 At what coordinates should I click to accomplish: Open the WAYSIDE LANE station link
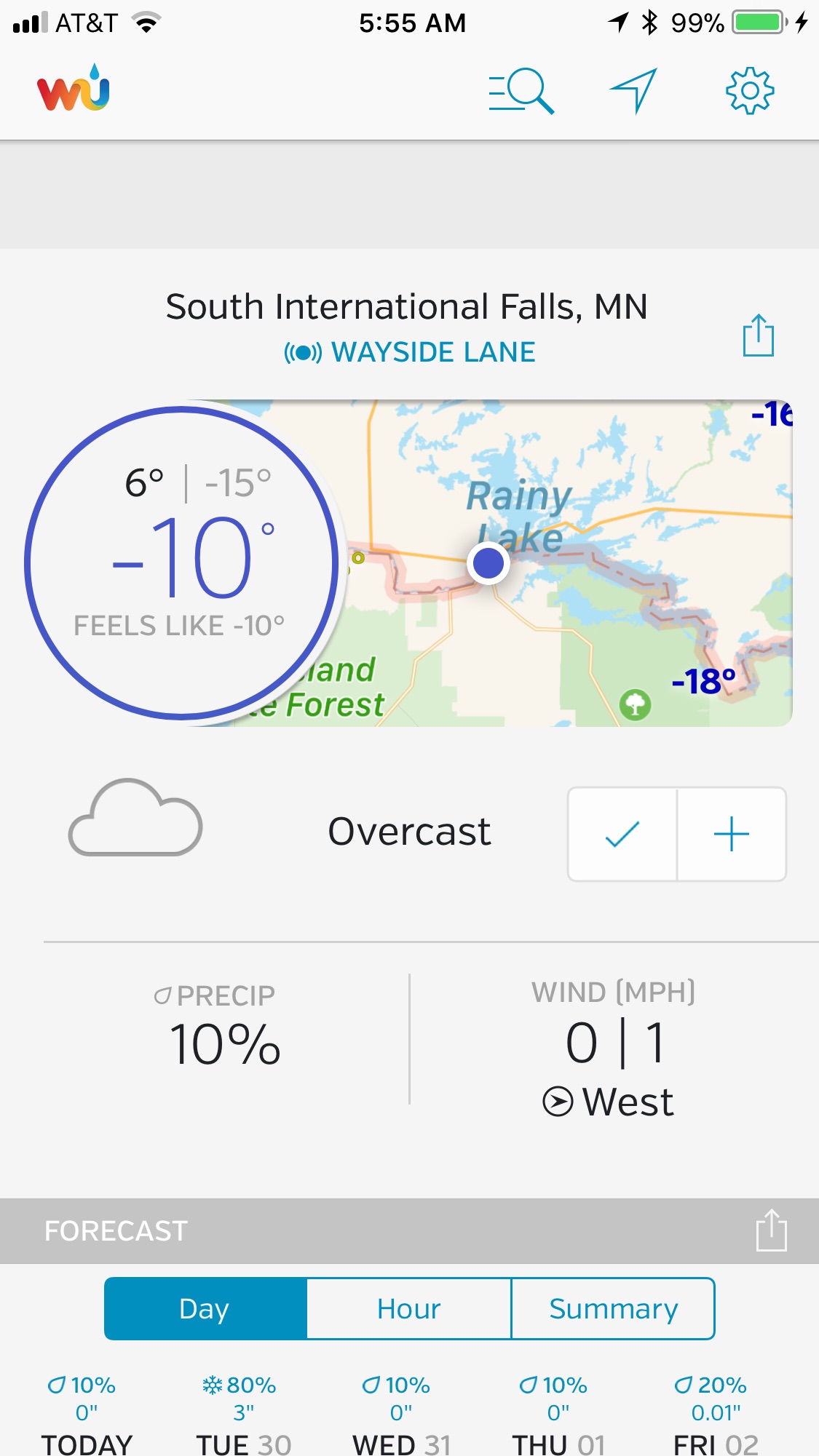(410, 353)
